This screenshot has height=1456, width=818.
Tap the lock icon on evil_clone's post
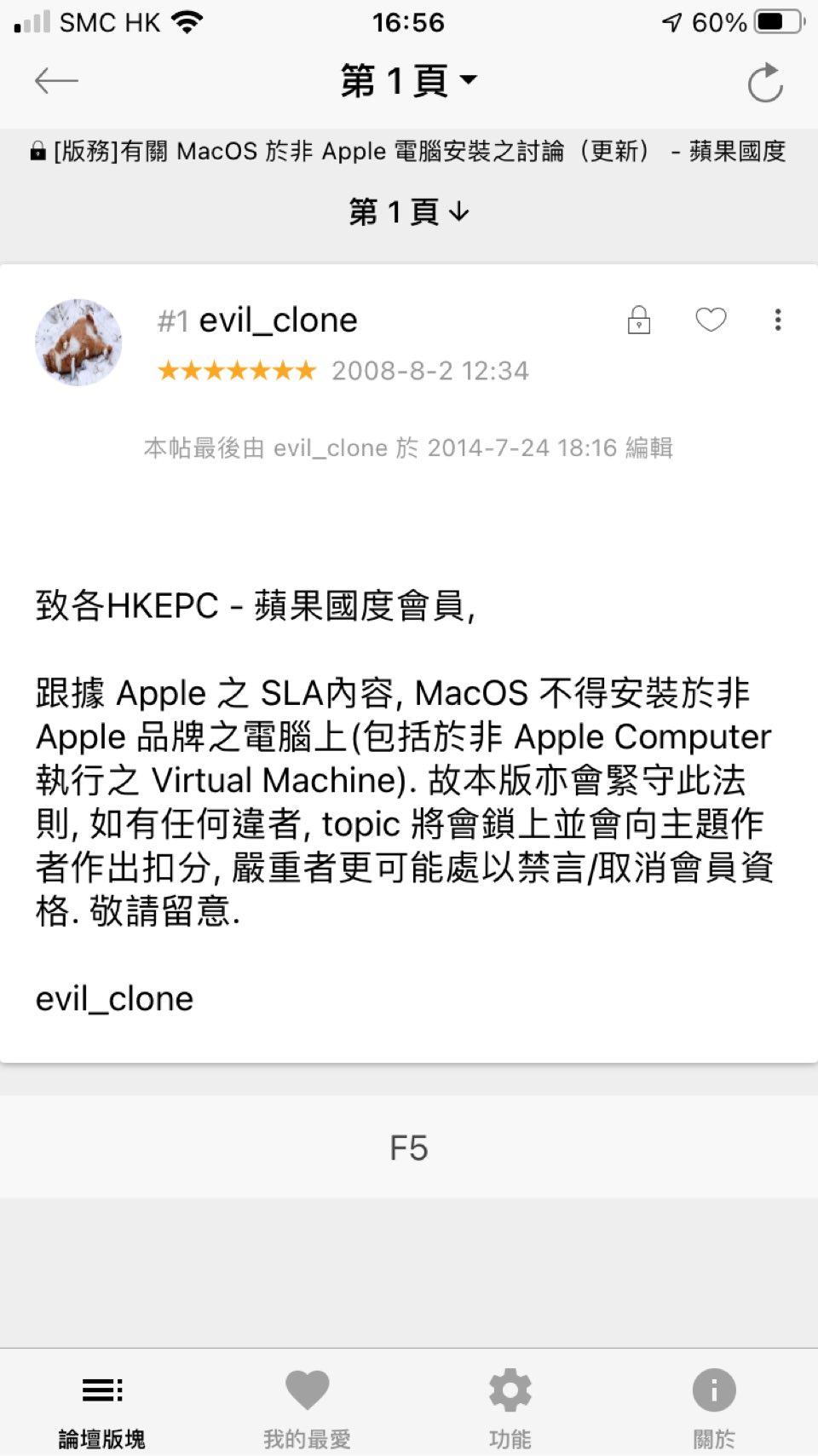coord(639,321)
